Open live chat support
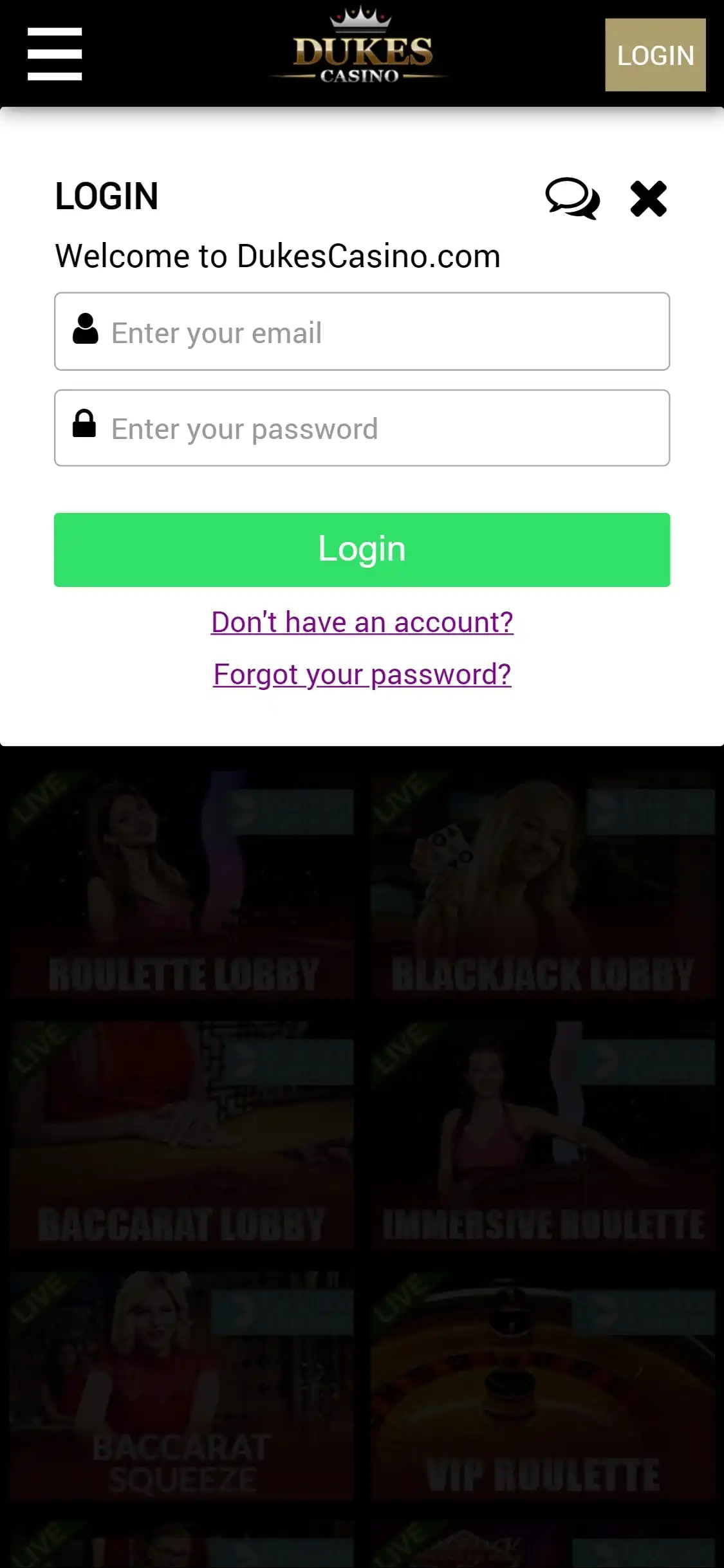Screen dimensions: 724x1568 click(572, 198)
